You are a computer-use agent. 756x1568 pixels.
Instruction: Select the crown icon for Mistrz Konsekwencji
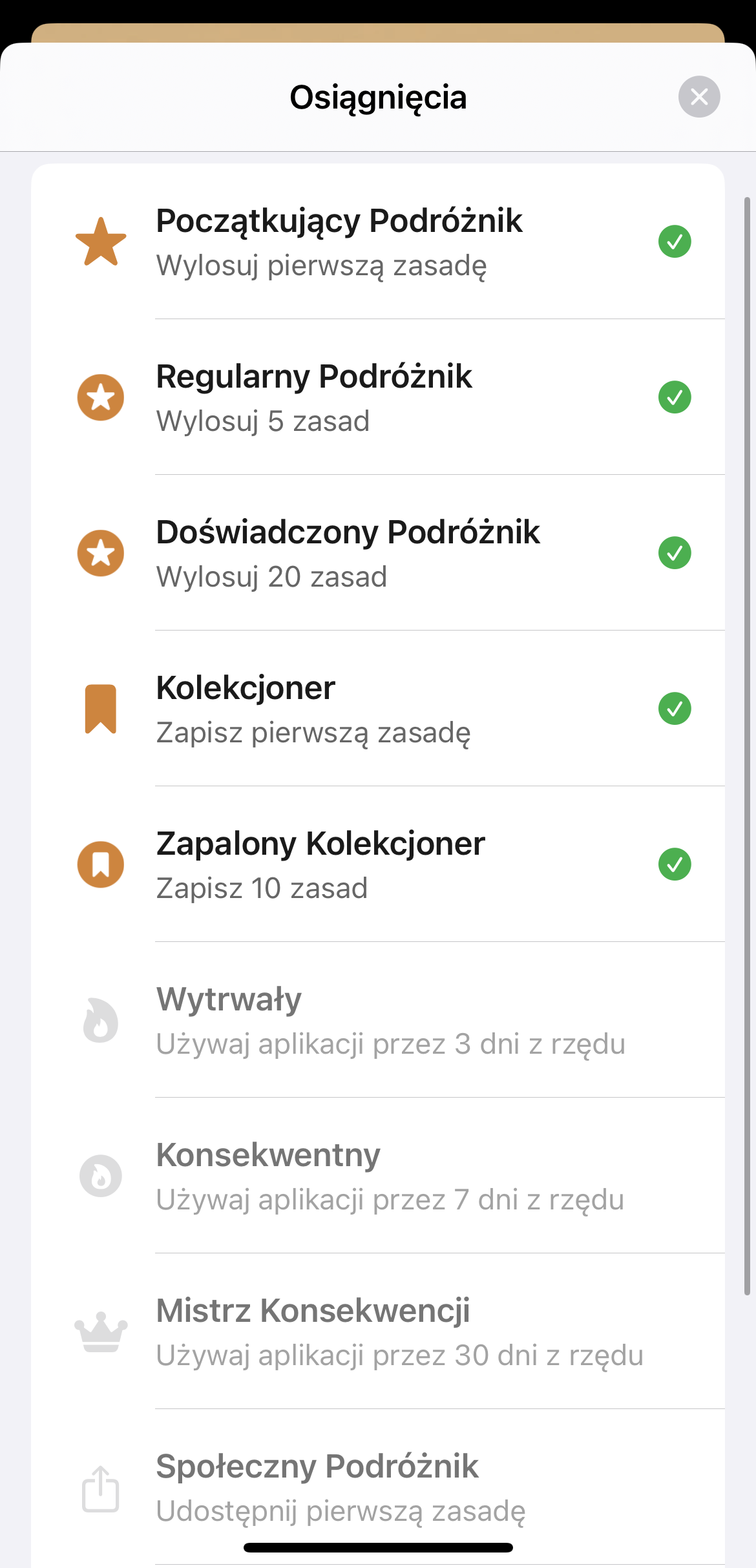pos(100,1332)
